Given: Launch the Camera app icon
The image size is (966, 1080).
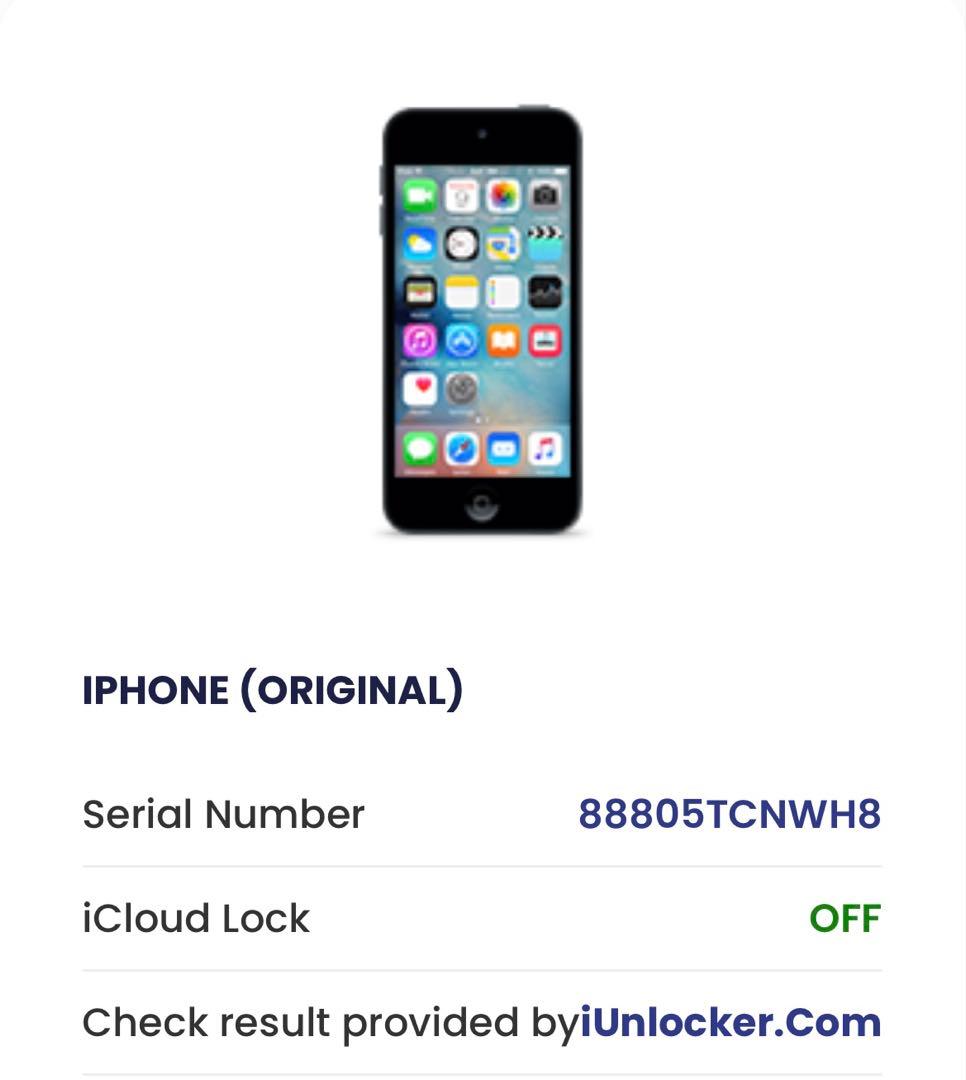Looking at the screenshot, I should 545,196.
